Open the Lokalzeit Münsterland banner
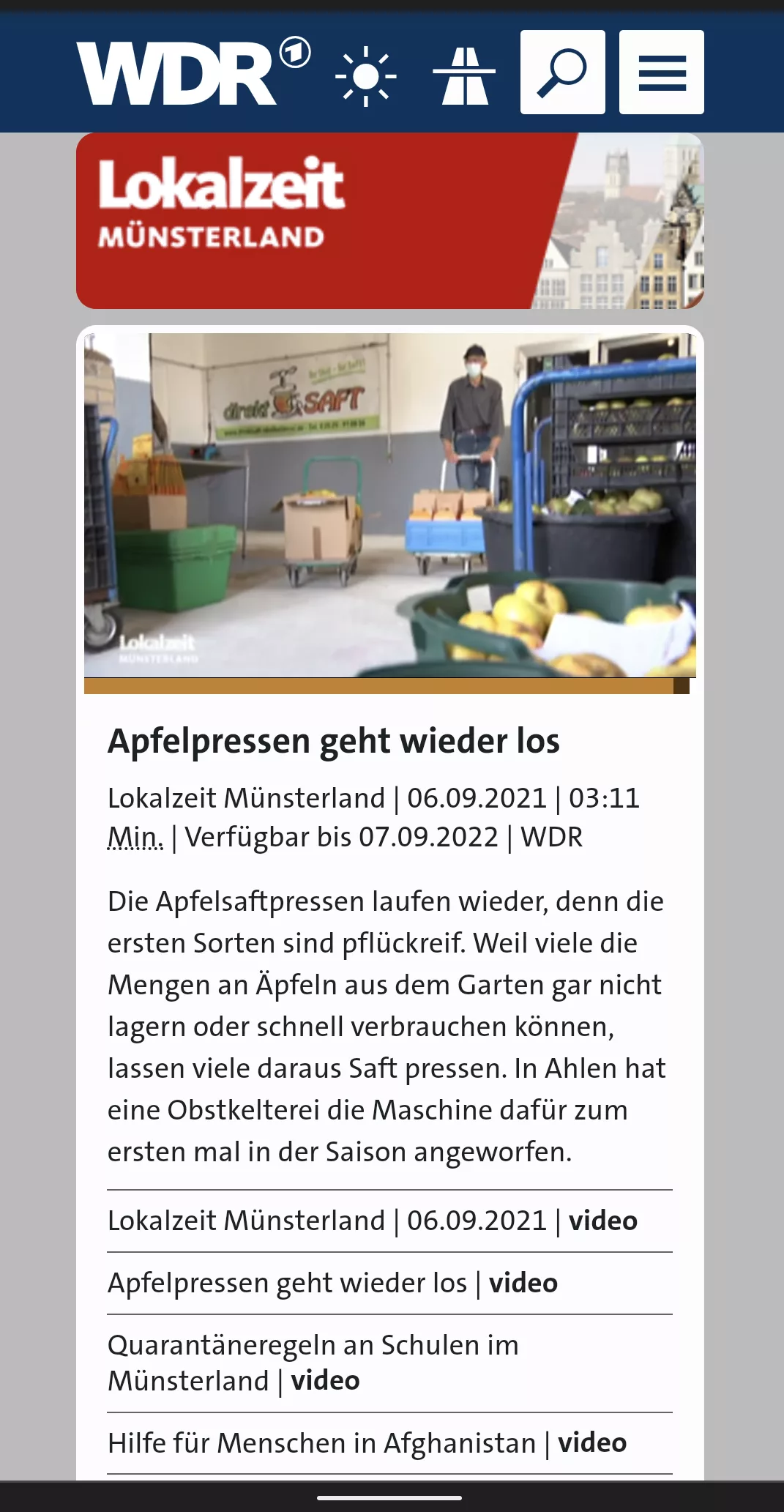 [x=390, y=220]
